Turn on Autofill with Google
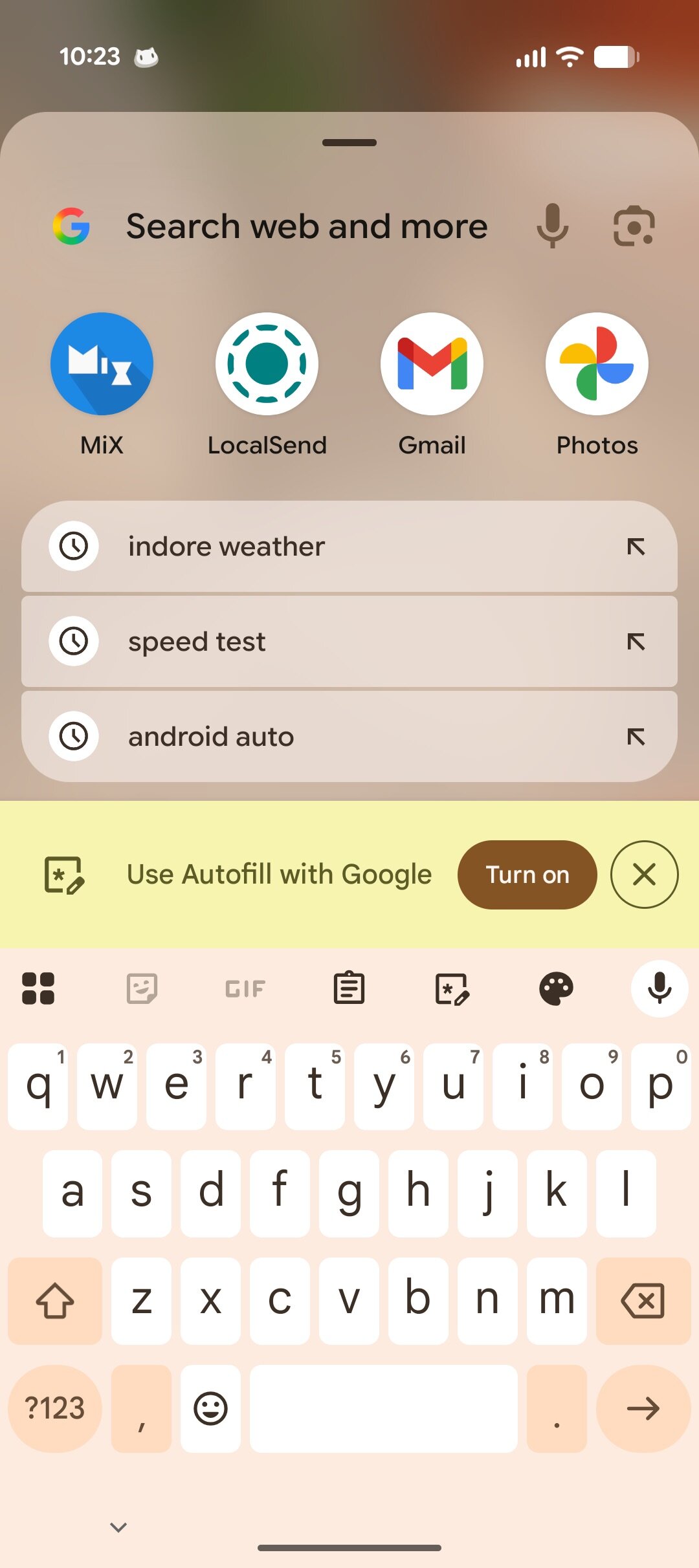Screen dimensions: 699x1568 click(527, 875)
